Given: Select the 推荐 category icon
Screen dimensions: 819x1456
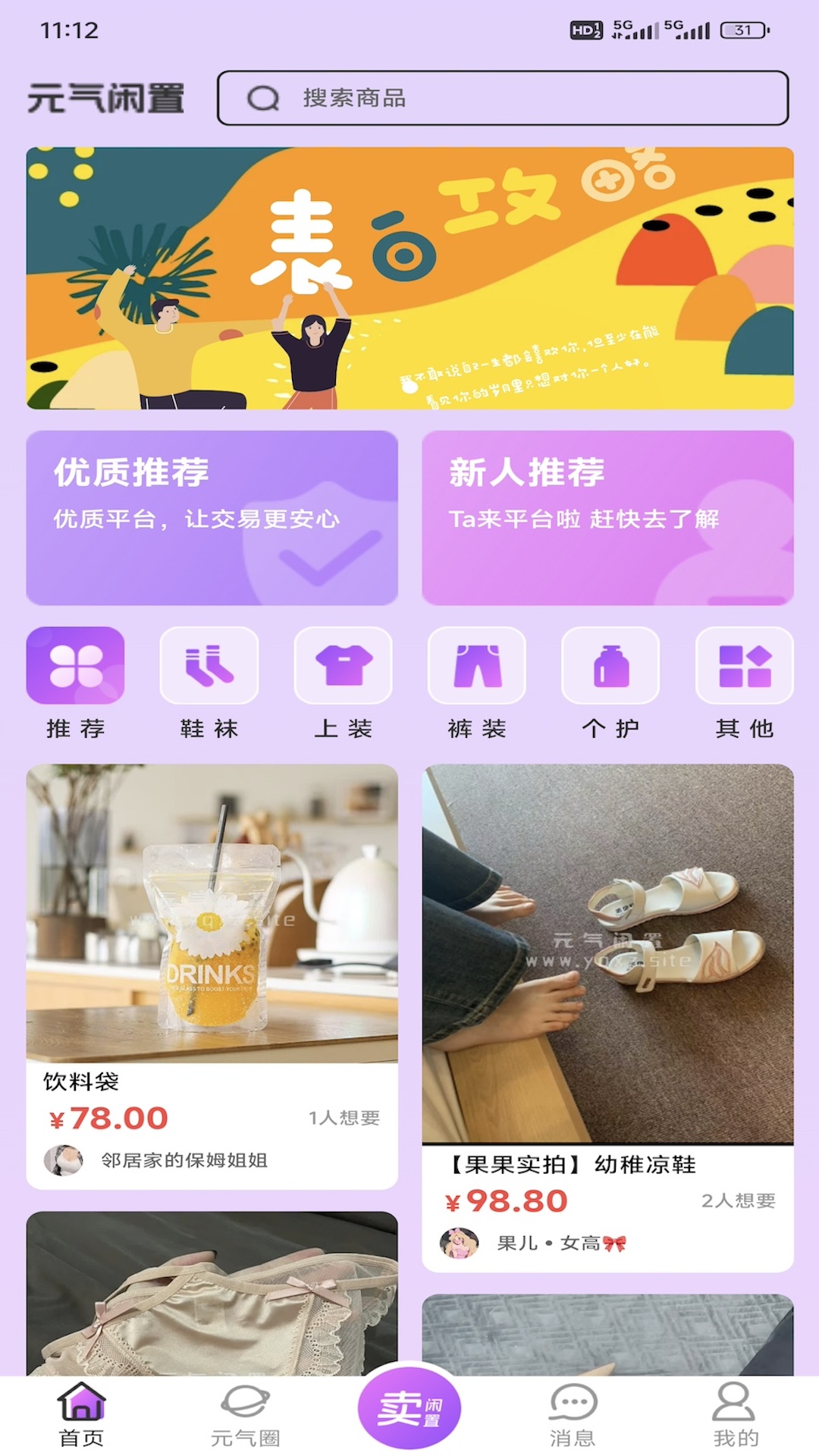Looking at the screenshot, I should point(74,666).
